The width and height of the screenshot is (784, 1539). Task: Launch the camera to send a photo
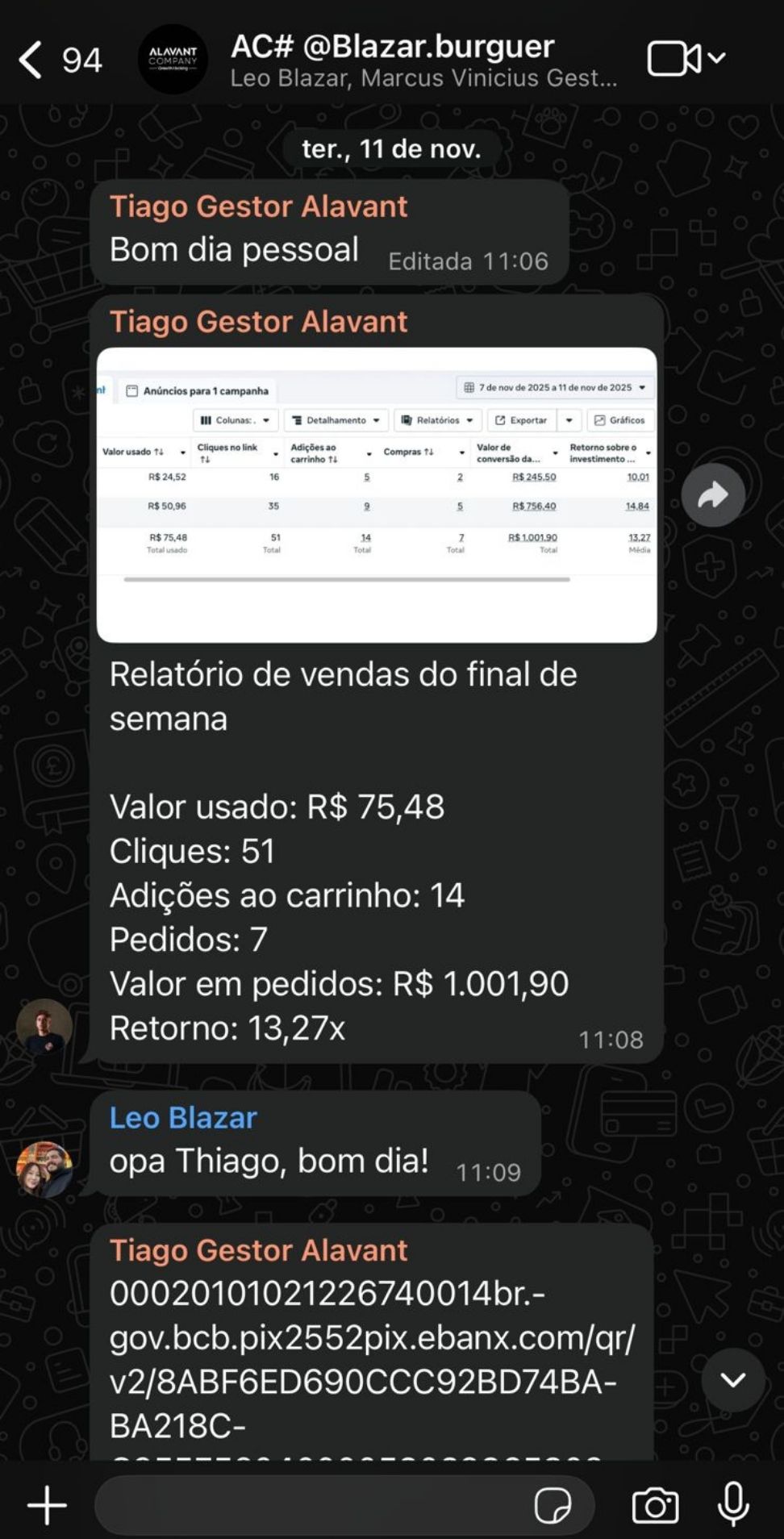pyautogui.click(x=655, y=1505)
